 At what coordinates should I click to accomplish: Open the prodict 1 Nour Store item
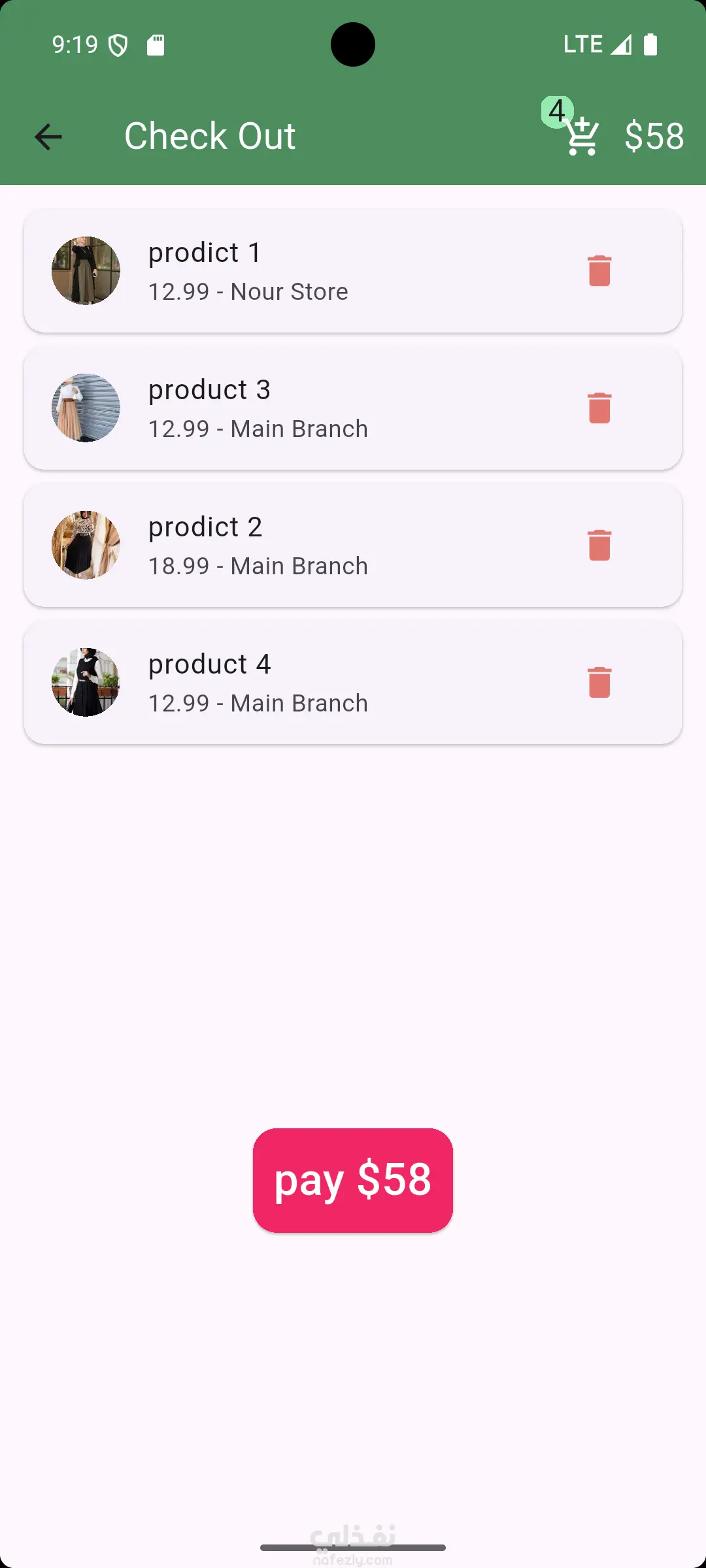click(294, 270)
